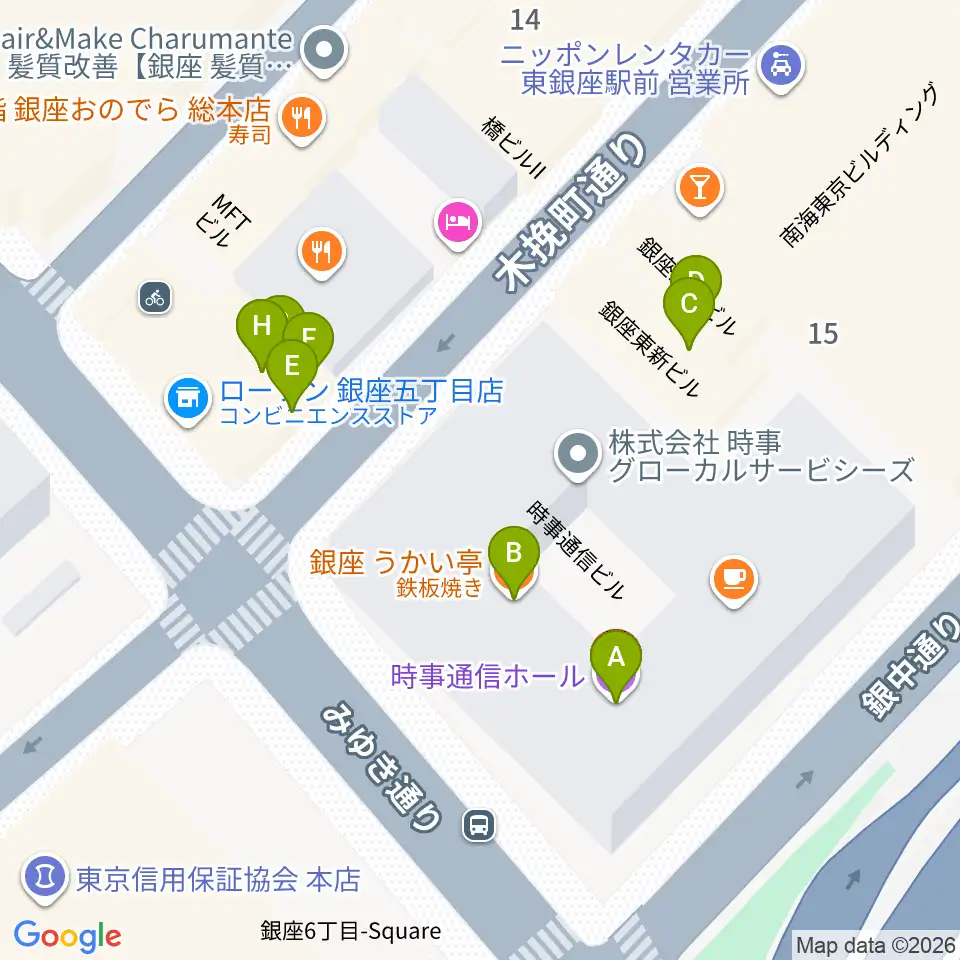
Task: Open restaurant pin beside MFTビル
Action: point(322,253)
